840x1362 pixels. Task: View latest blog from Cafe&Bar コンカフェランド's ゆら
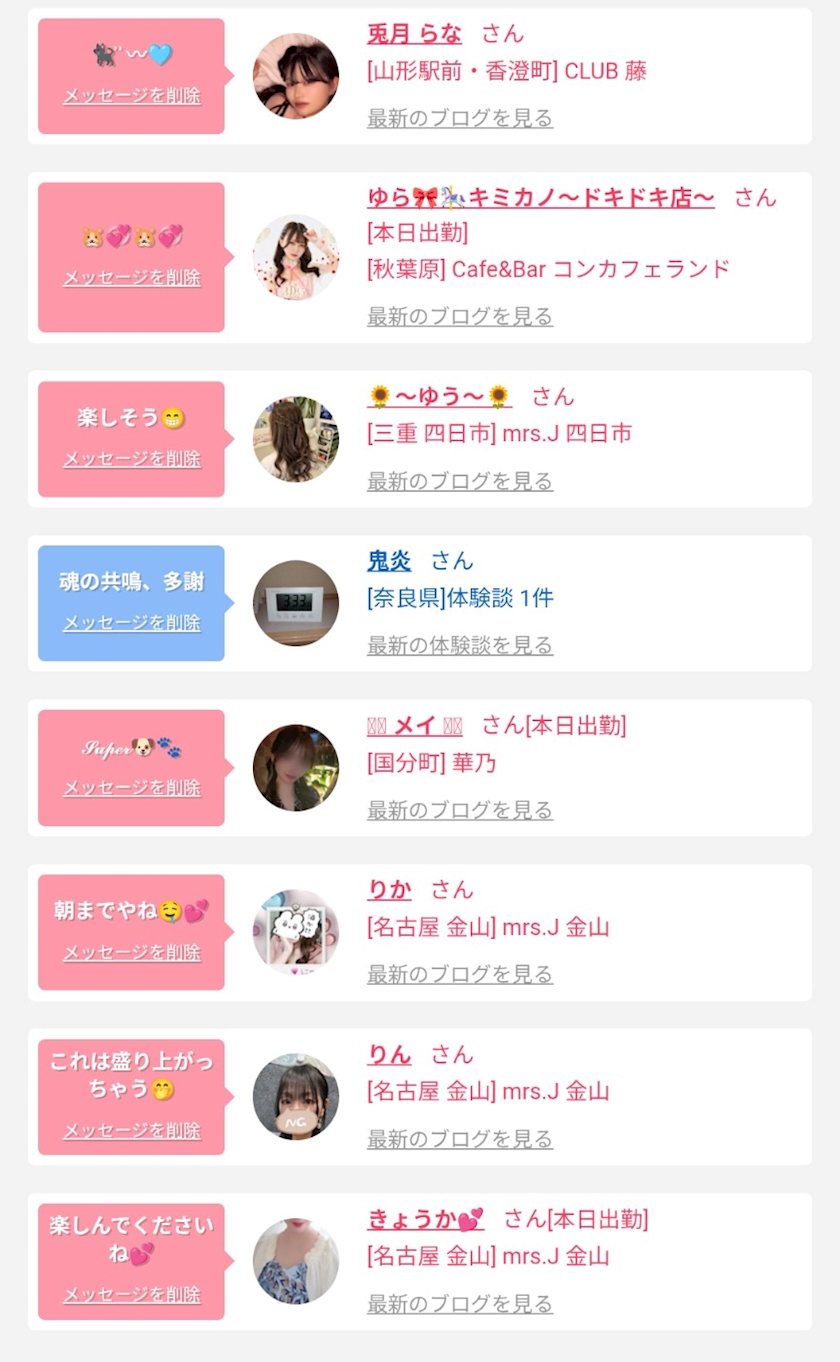coord(460,316)
